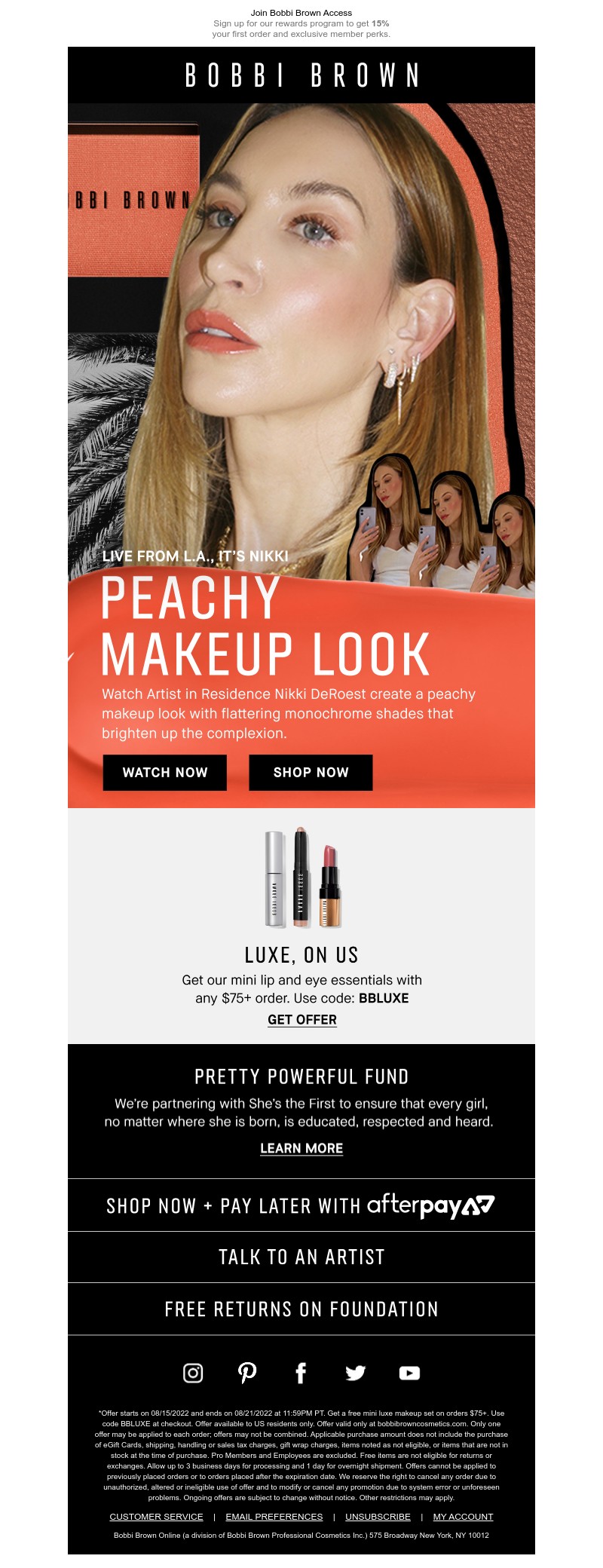
Task: Visit the Facebook page
Action: tap(301, 1373)
